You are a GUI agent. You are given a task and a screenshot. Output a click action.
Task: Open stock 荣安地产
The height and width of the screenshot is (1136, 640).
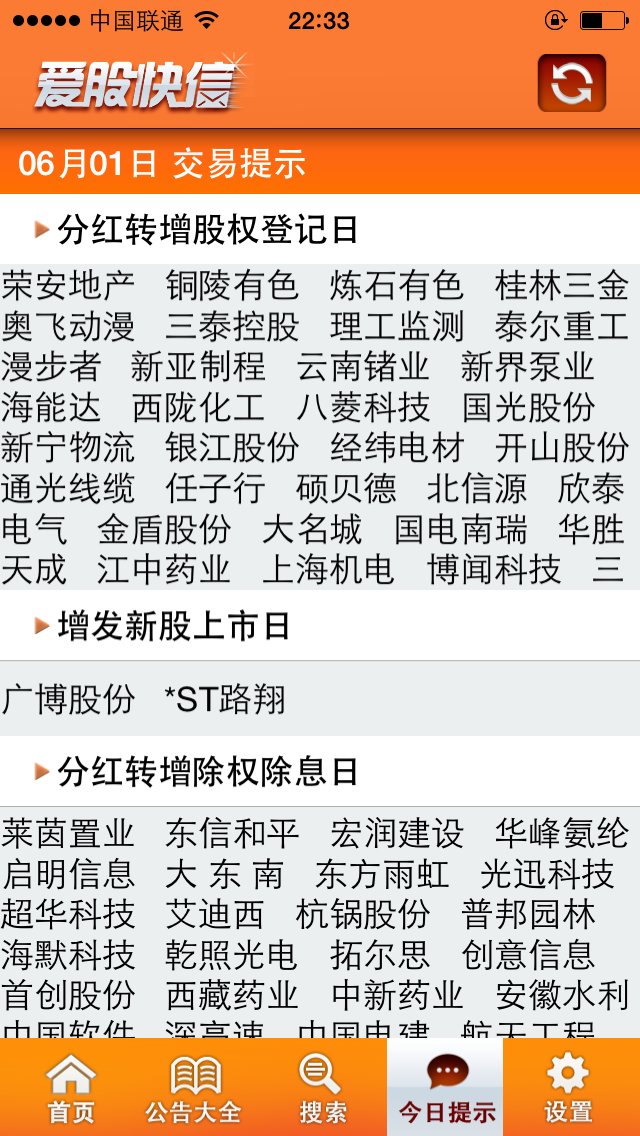[68, 286]
